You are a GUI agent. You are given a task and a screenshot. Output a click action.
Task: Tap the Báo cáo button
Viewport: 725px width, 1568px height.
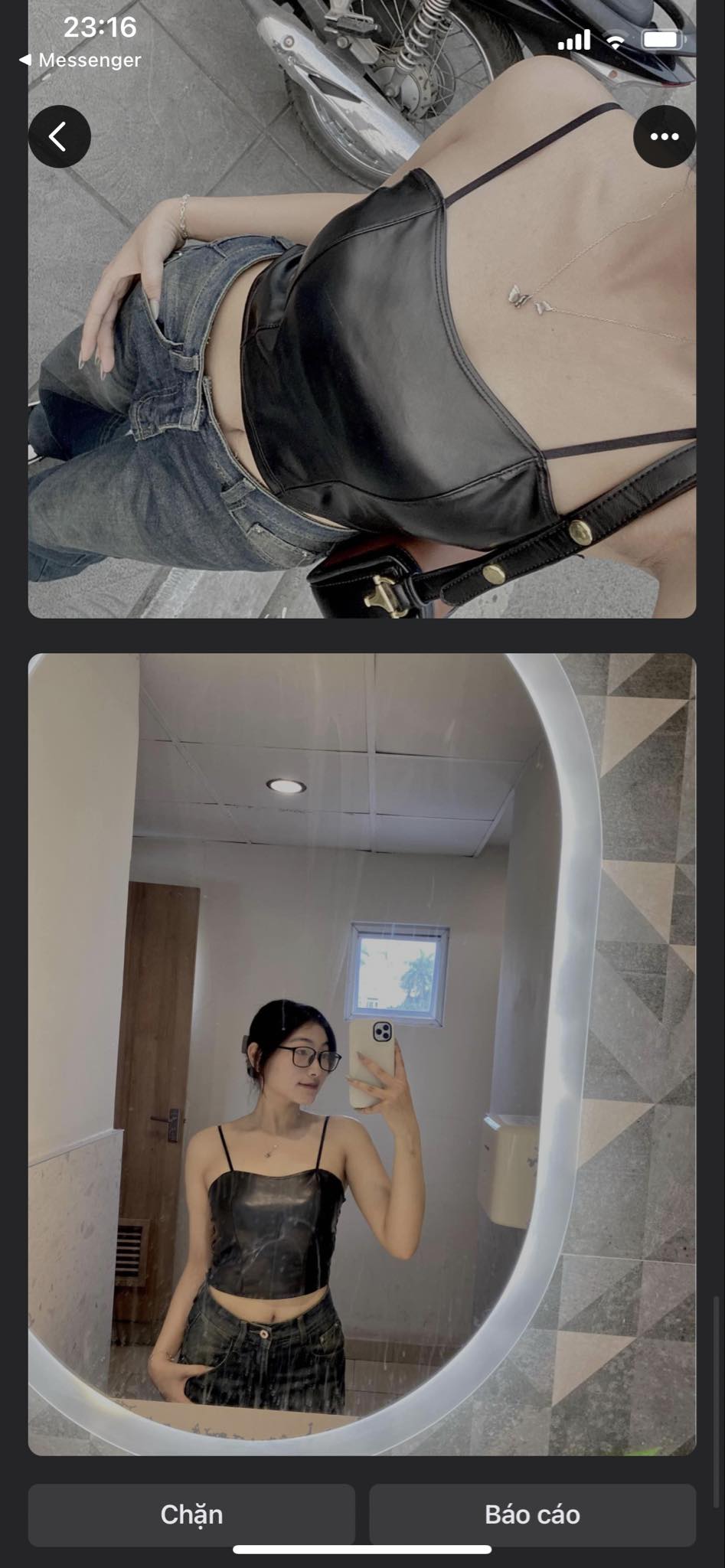(532, 1514)
